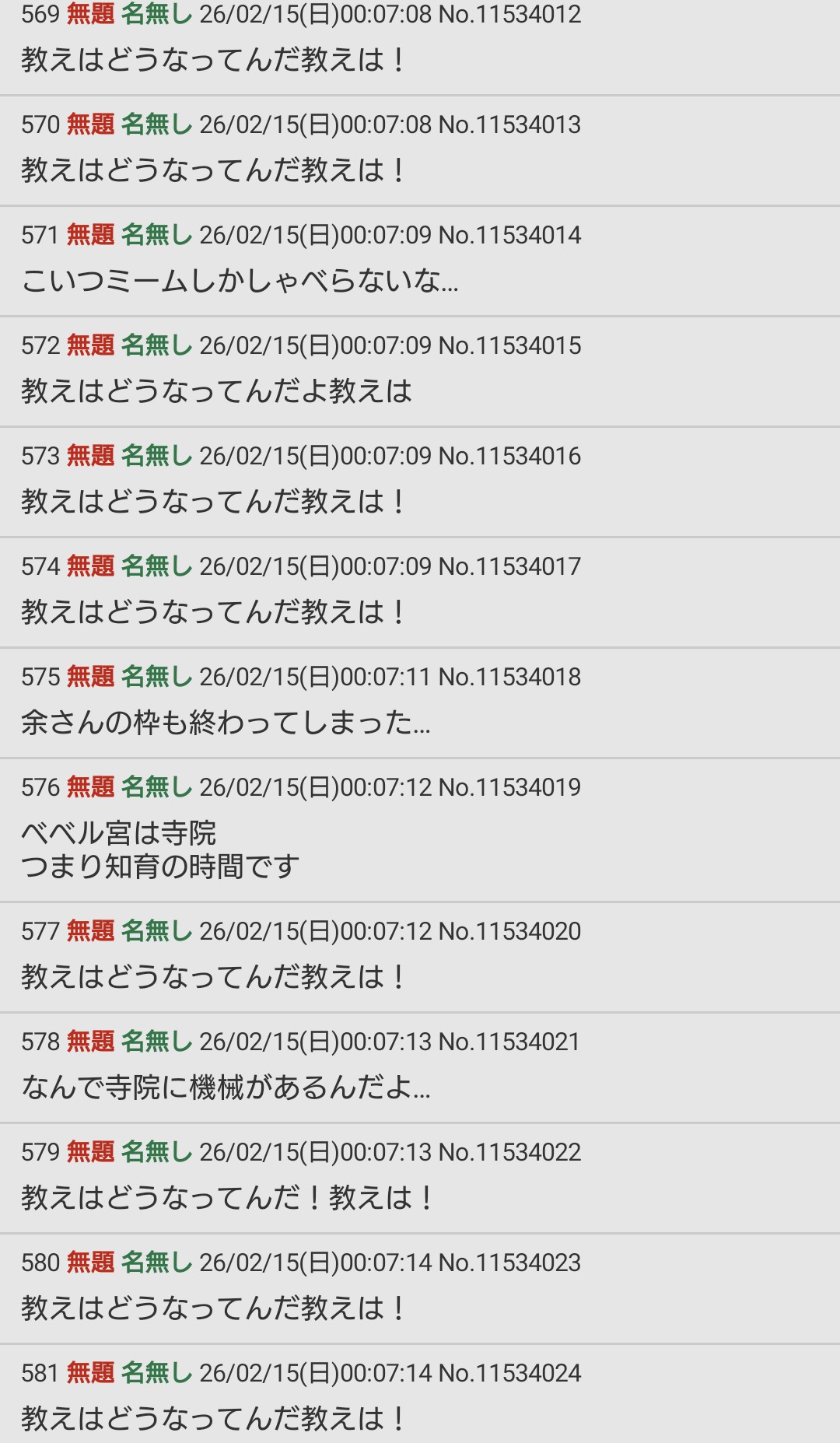Tap post 572 numbered No.11534015
This screenshot has width=840, height=1443.
pos(420,371)
